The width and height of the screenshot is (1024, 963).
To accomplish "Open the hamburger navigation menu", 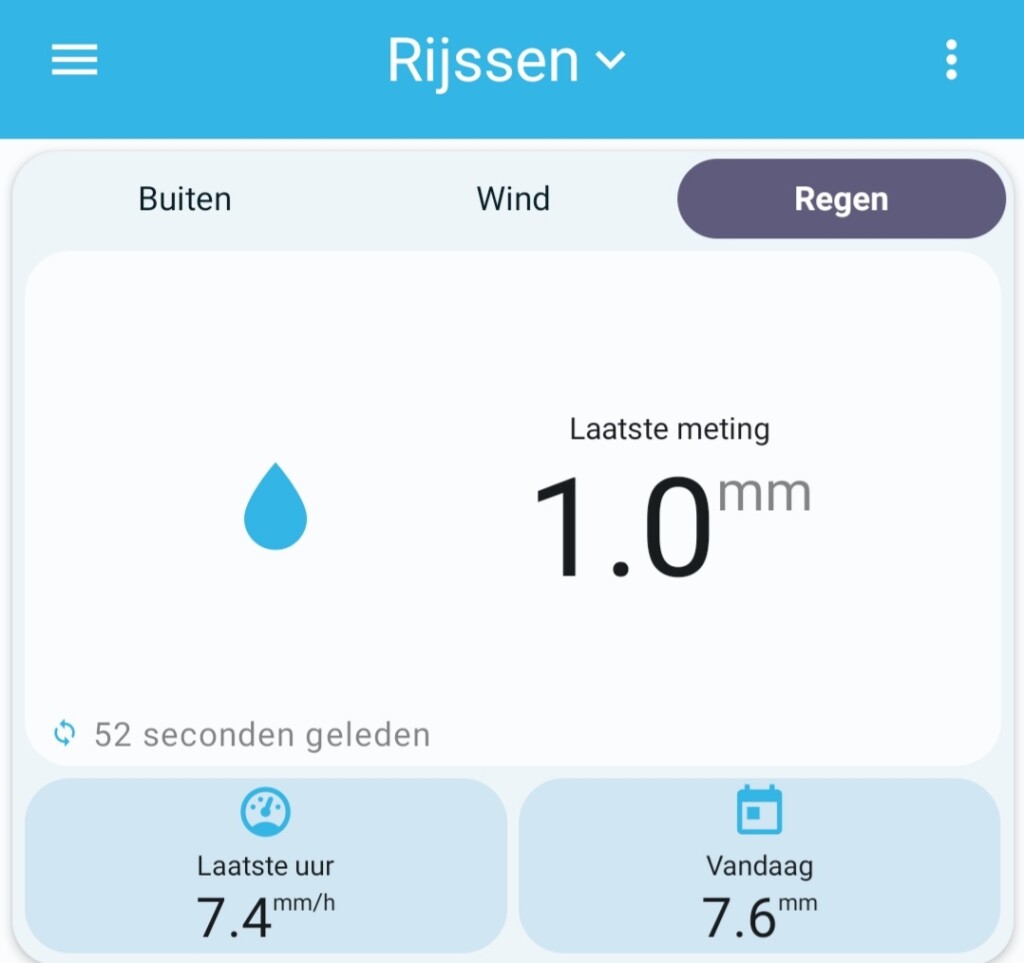I will click(x=74, y=59).
